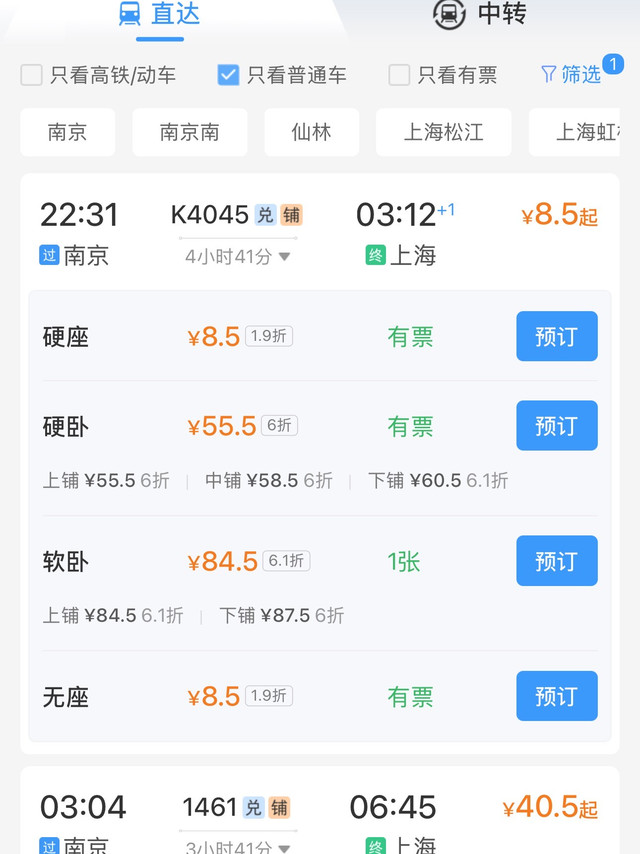Screen dimensions: 640x854
Task: Filter by 南京 station chip
Action: click(67, 132)
